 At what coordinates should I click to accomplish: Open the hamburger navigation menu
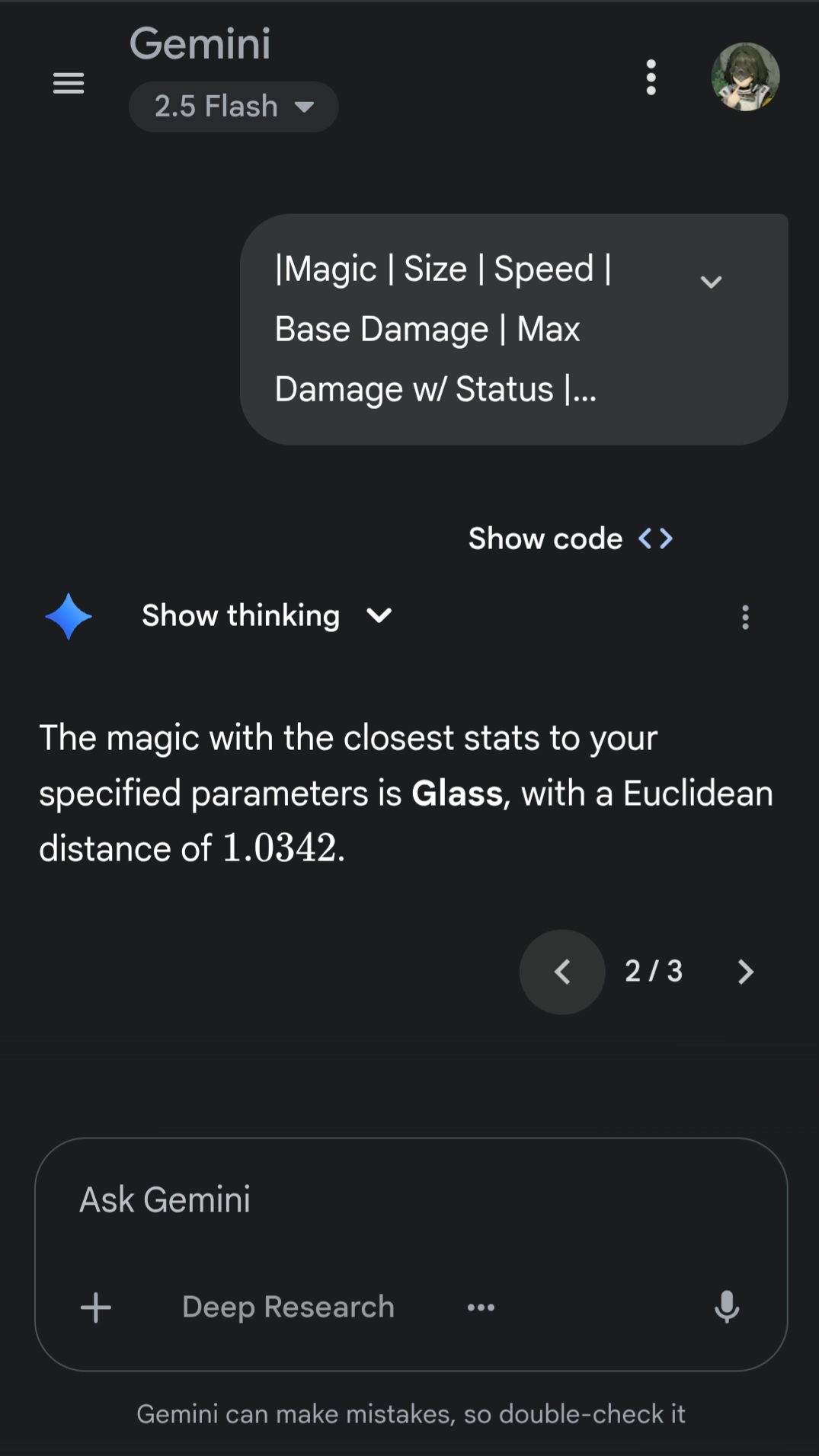click(x=69, y=83)
